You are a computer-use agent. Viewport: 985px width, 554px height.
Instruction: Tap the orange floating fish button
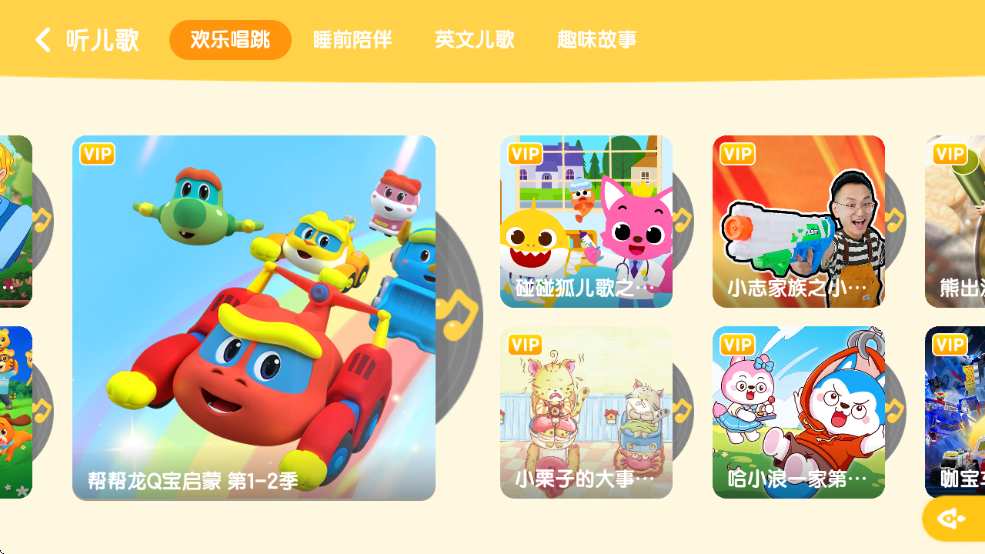tap(952, 519)
